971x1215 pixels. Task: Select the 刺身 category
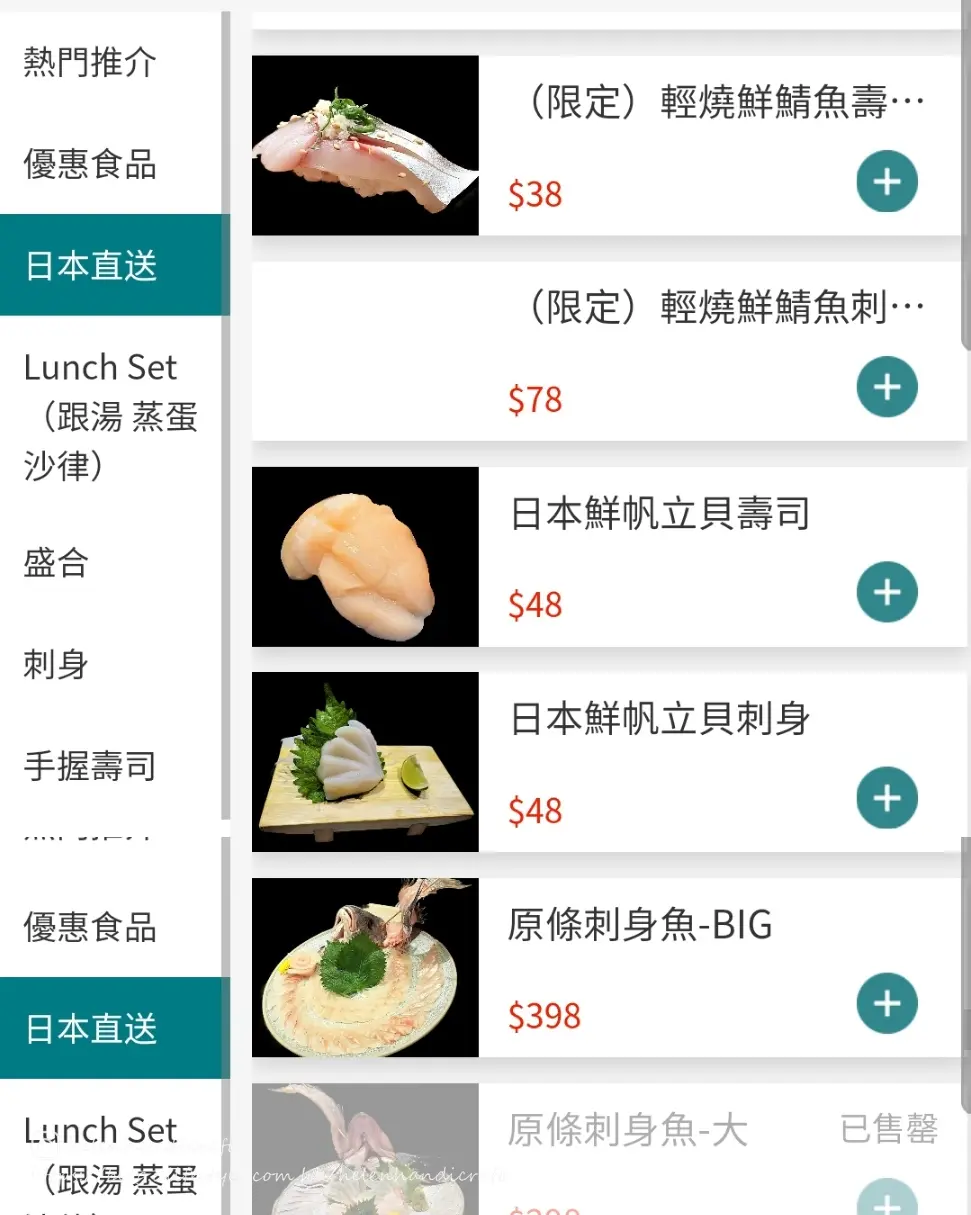[56, 665]
